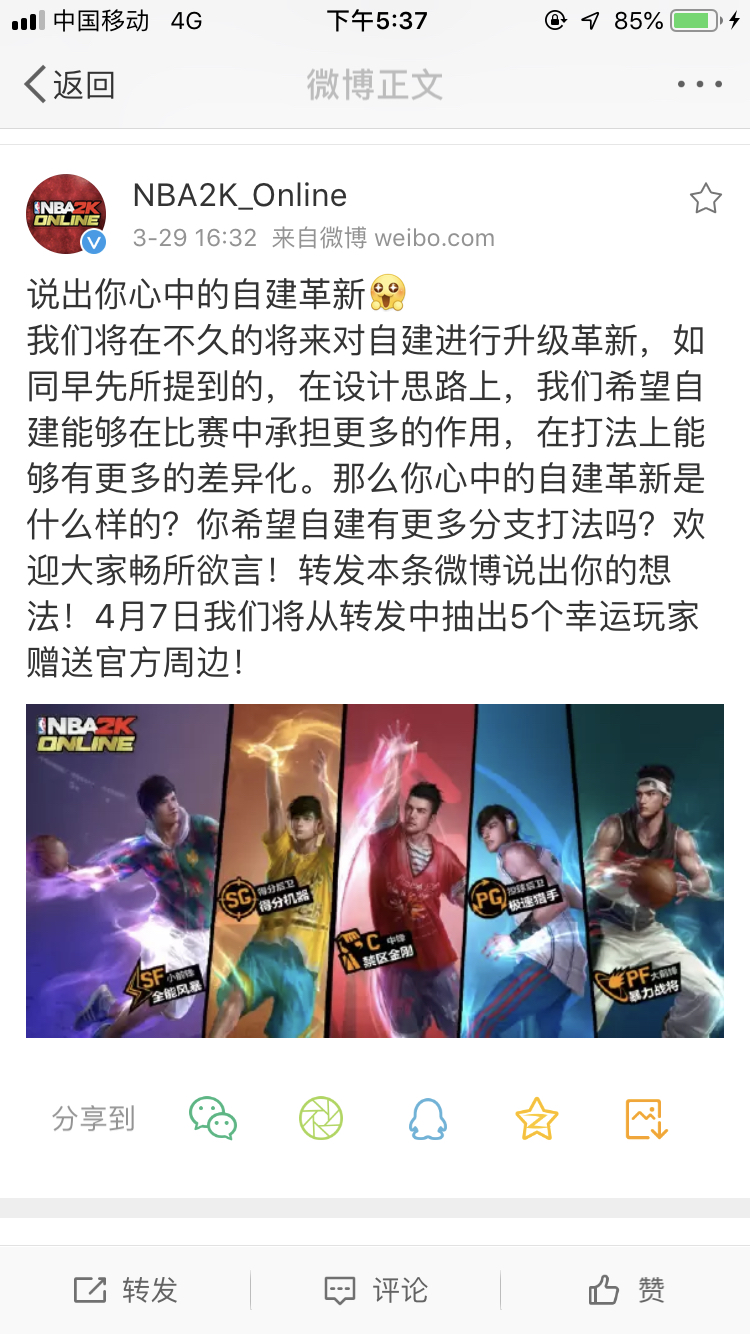Tap 转发 to repost

click(x=125, y=1290)
